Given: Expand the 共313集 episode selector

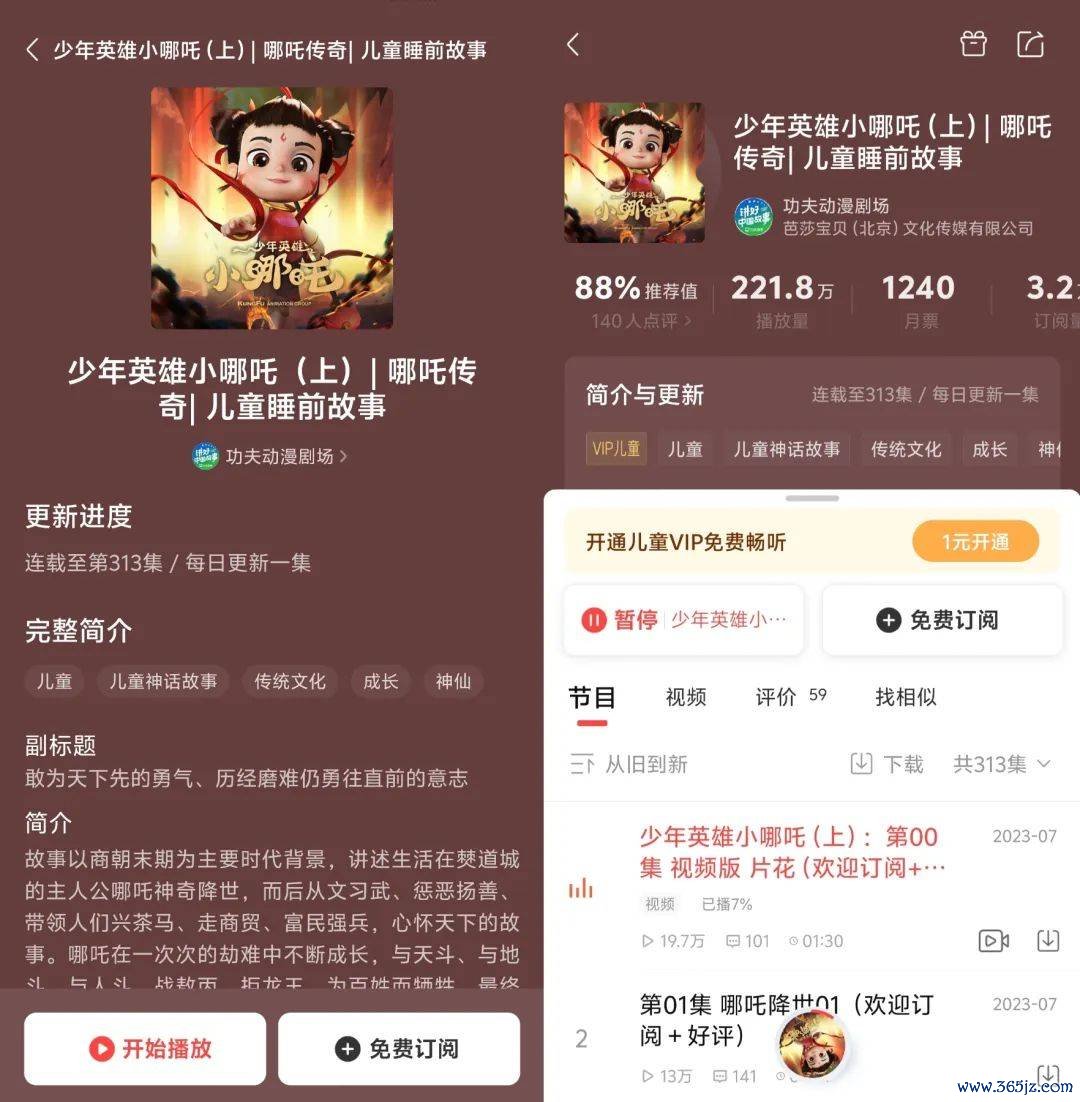Looking at the screenshot, I should [x=1002, y=765].
